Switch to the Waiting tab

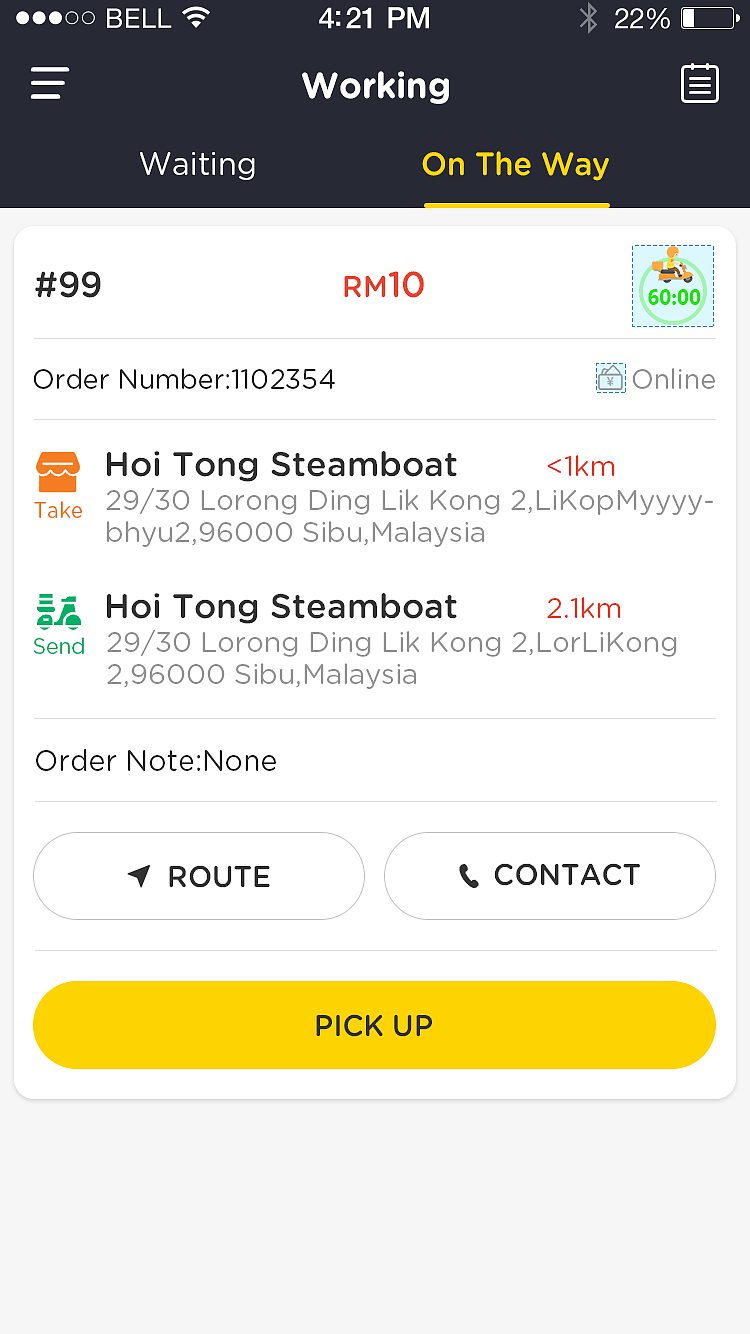click(x=198, y=165)
